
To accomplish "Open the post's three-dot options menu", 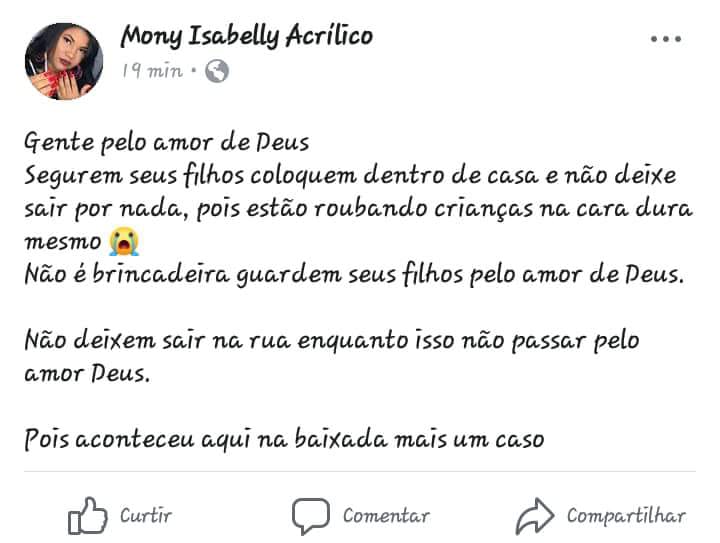I will coord(665,39).
